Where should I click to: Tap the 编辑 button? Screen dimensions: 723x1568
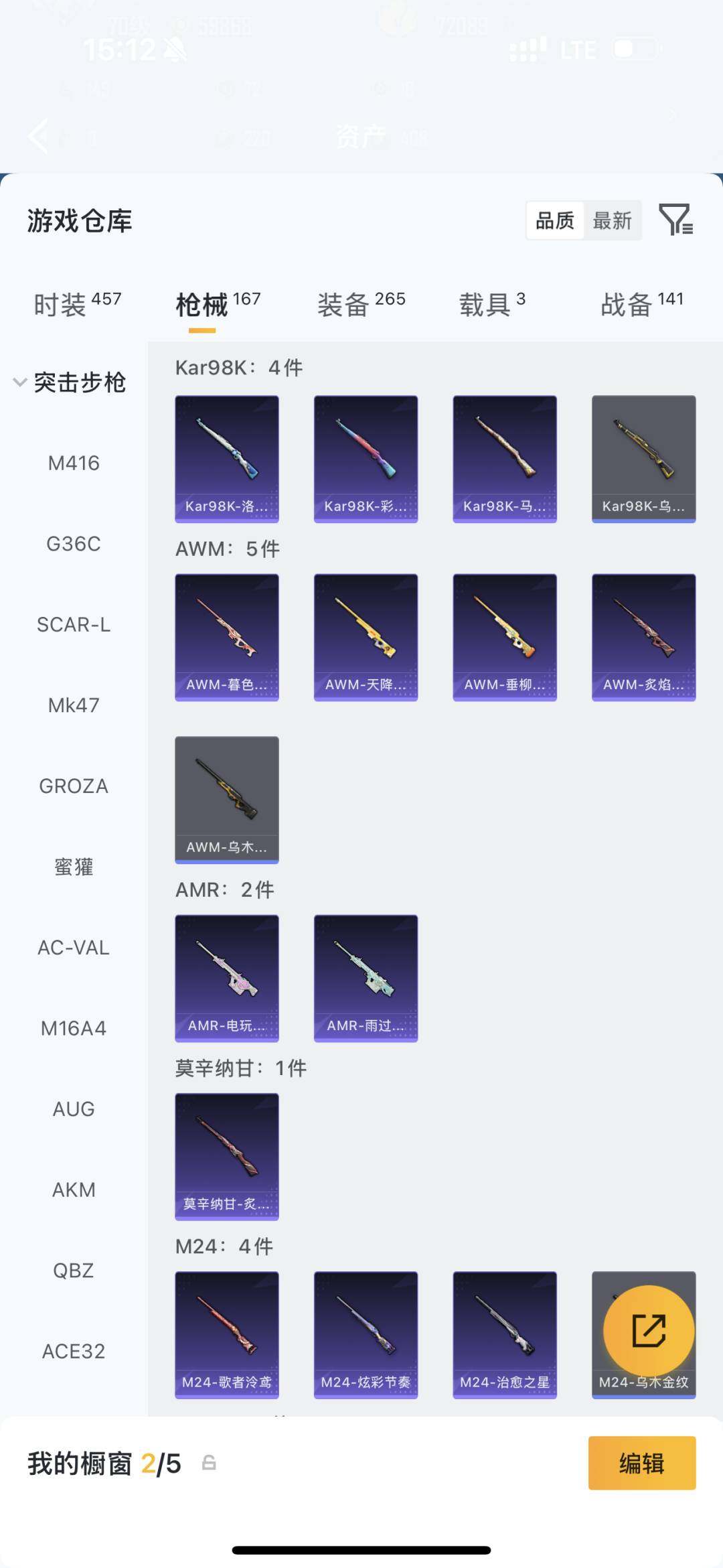[642, 1464]
